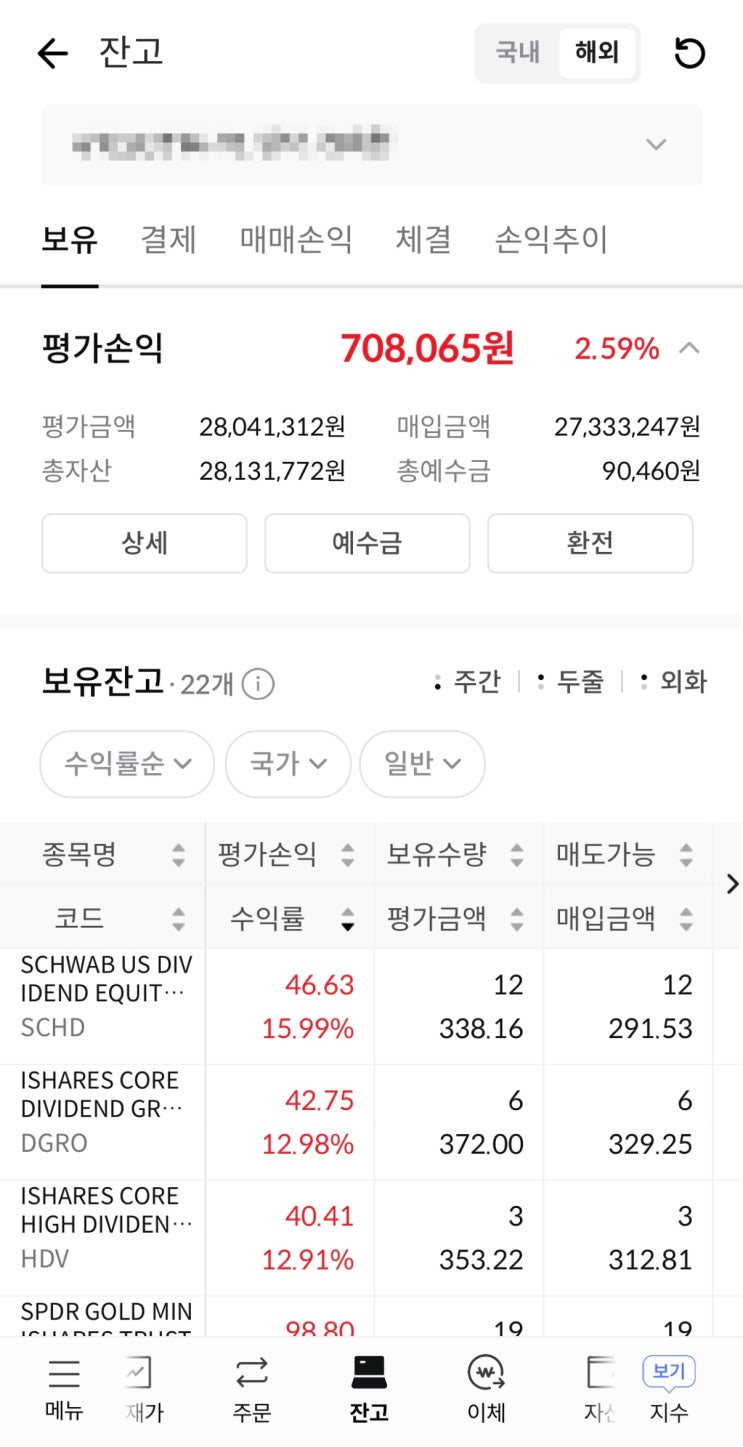This screenshot has height=1447, width=743.
Task: Tap the 상세 button
Action: (x=144, y=543)
